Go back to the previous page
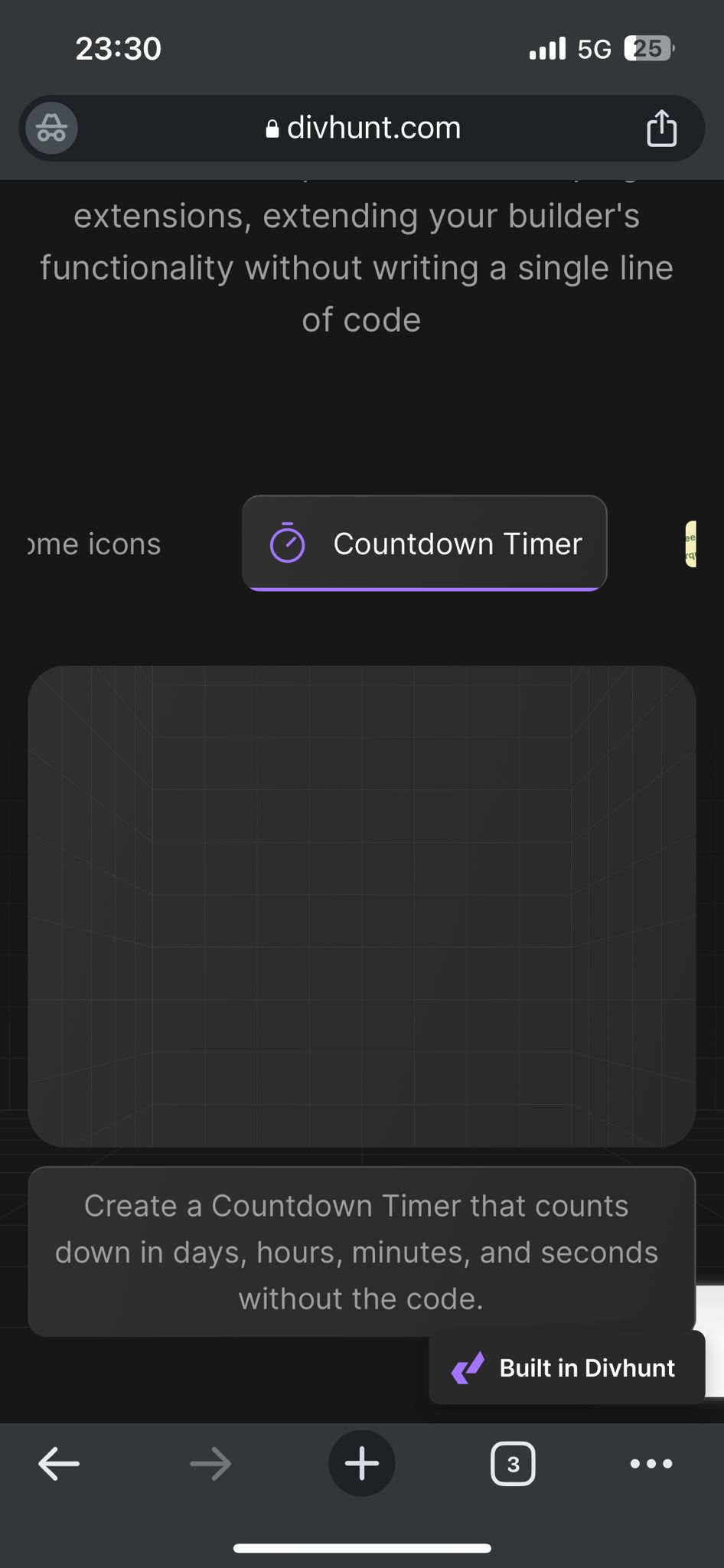Image resolution: width=724 pixels, height=1568 pixels. pos(59,1464)
